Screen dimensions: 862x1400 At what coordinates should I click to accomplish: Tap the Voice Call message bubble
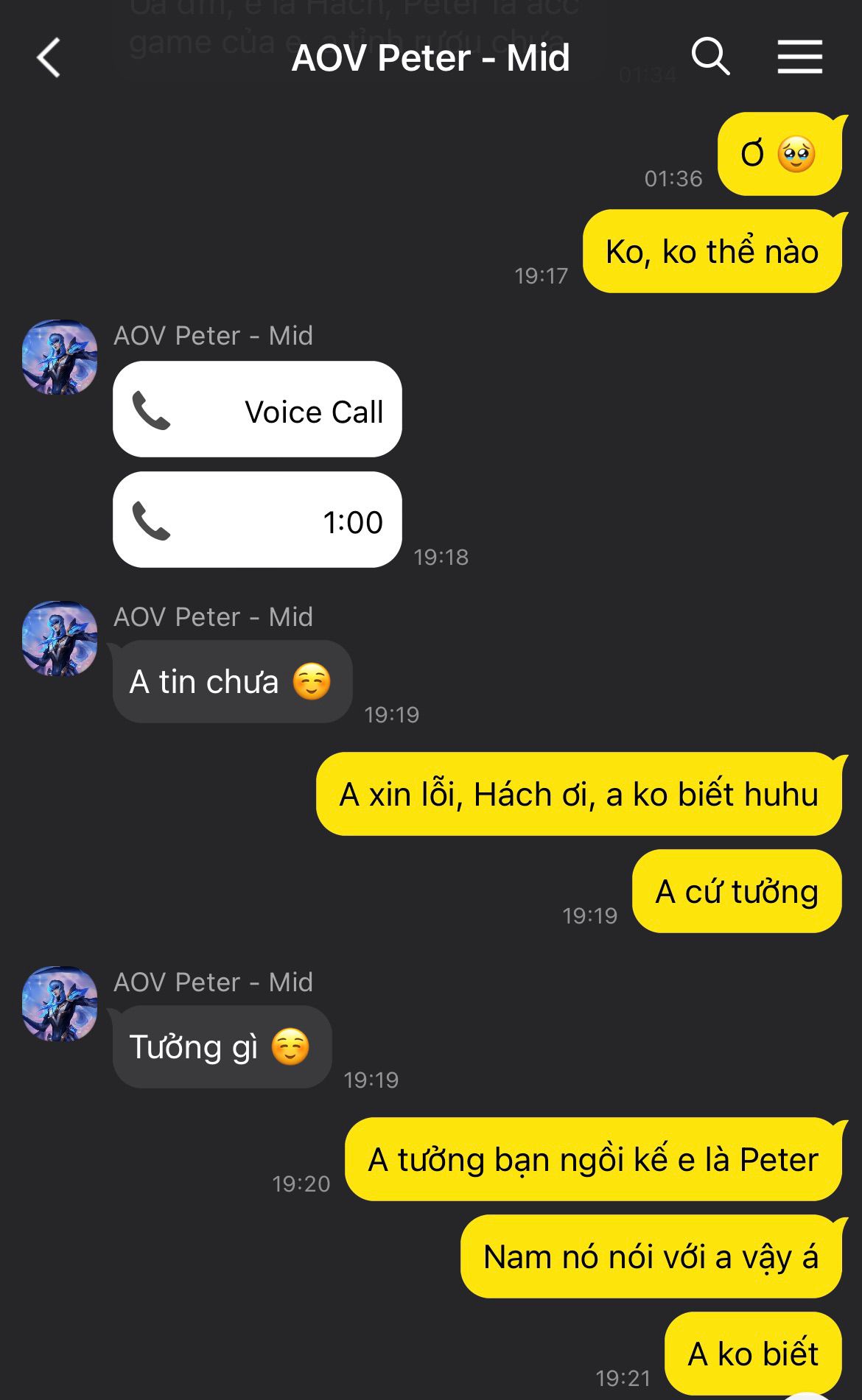coord(257,409)
